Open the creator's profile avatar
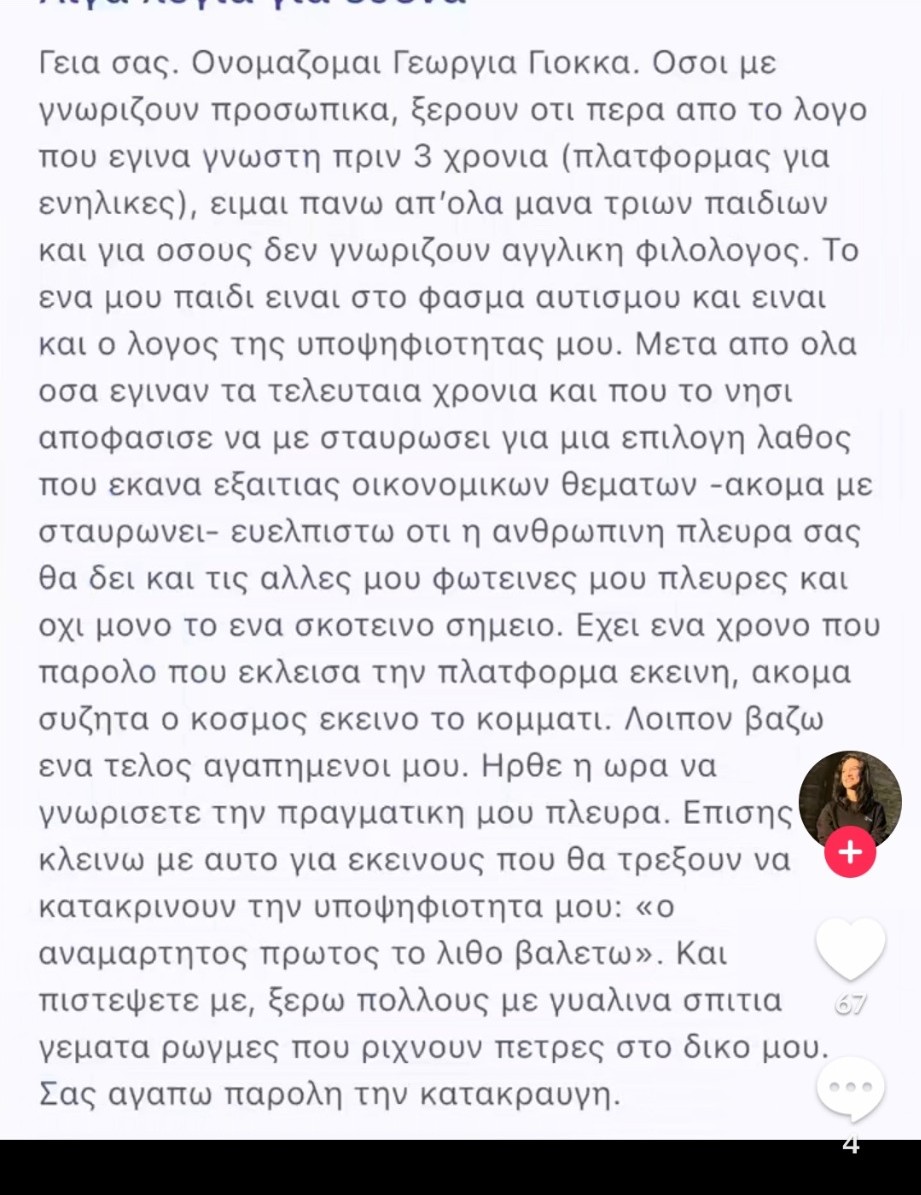Viewport: 921px width, 1195px height. click(850, 799)
